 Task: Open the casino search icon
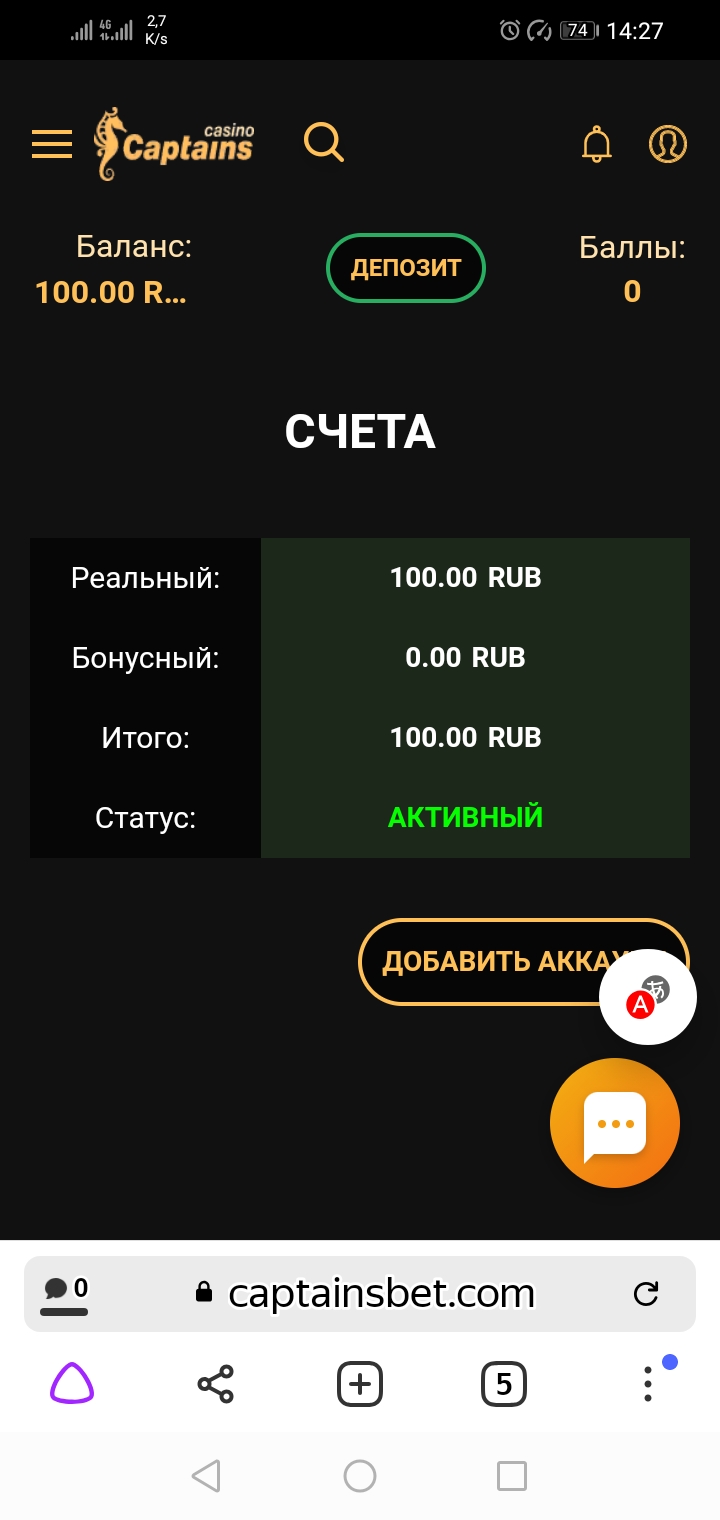pos(323,143)
